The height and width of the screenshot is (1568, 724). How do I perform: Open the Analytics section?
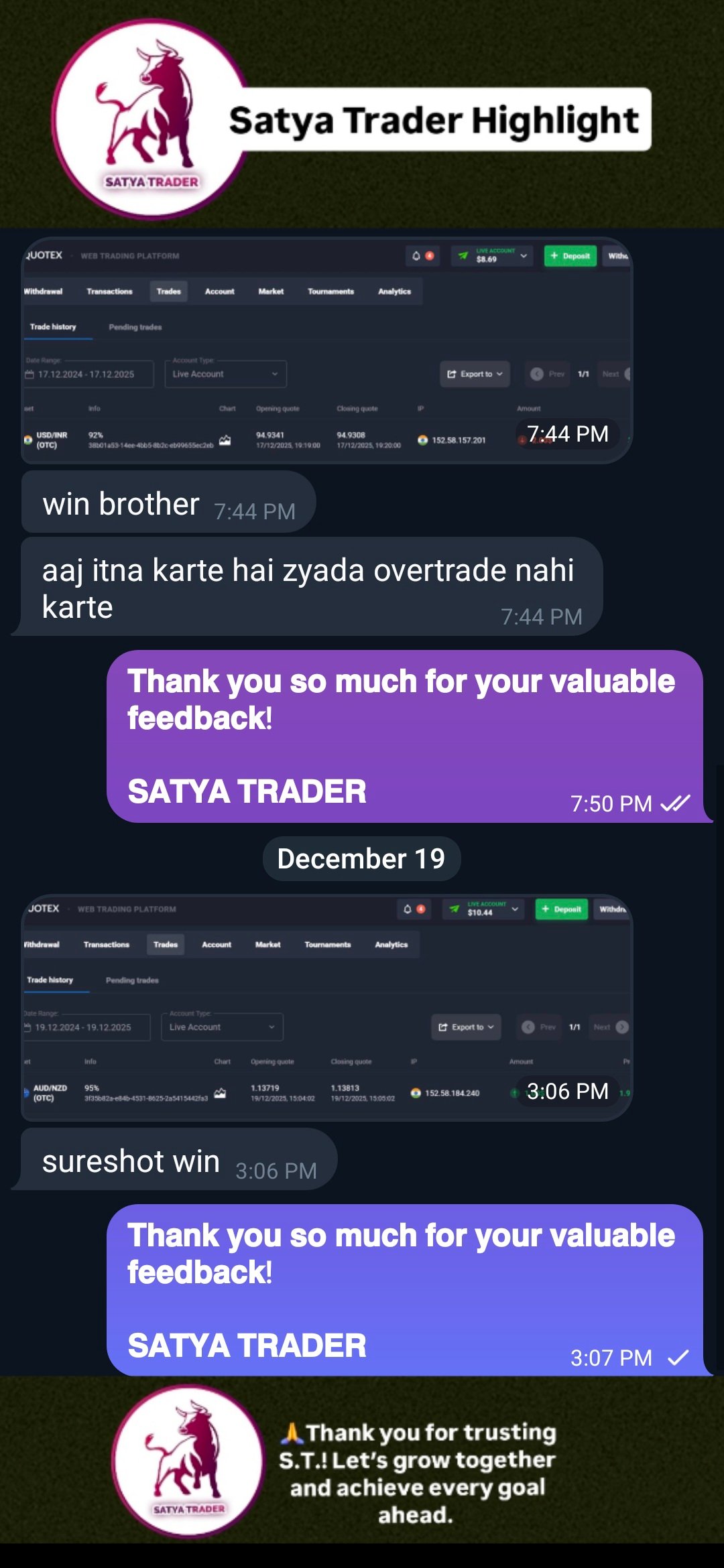click(x=395, y=291)
